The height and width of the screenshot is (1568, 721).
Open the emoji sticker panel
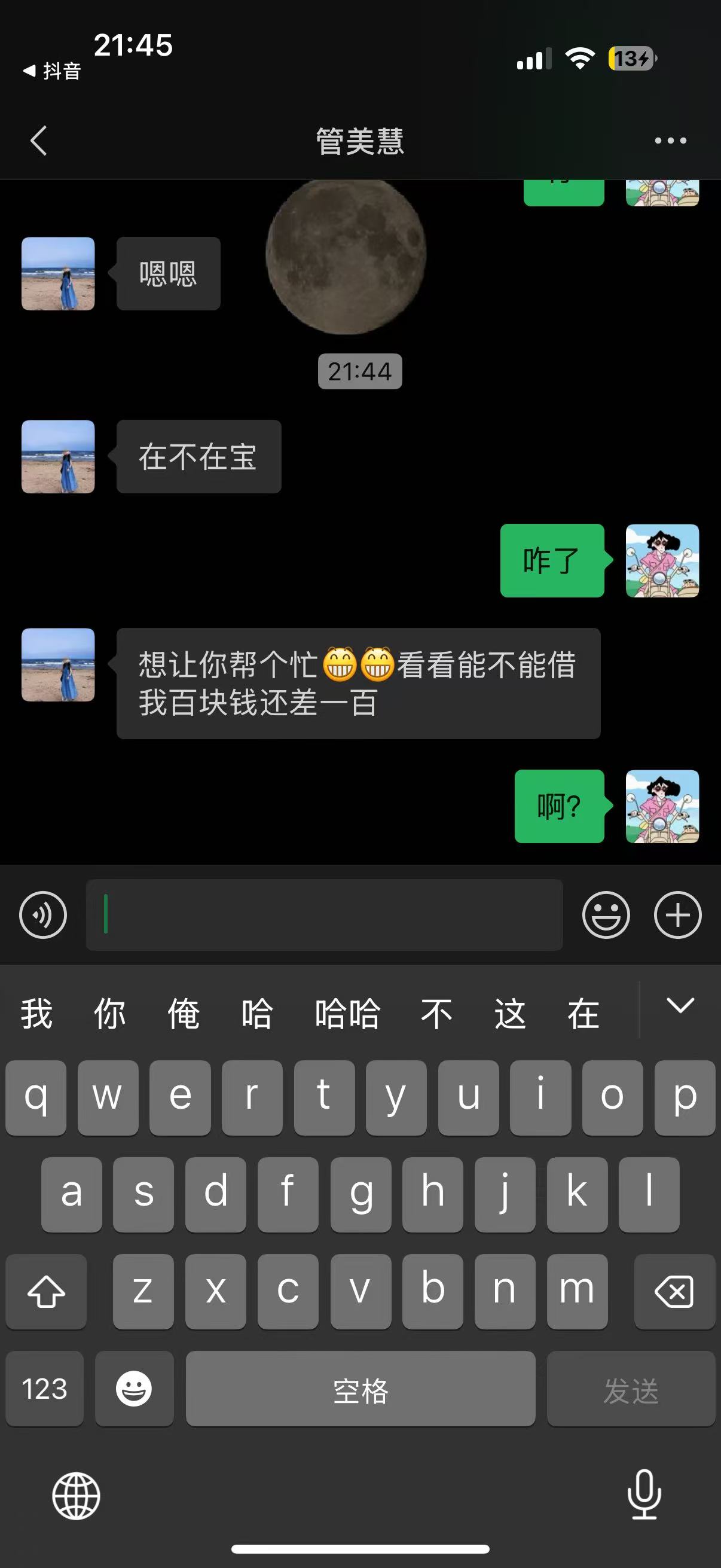tap(606, 914)
